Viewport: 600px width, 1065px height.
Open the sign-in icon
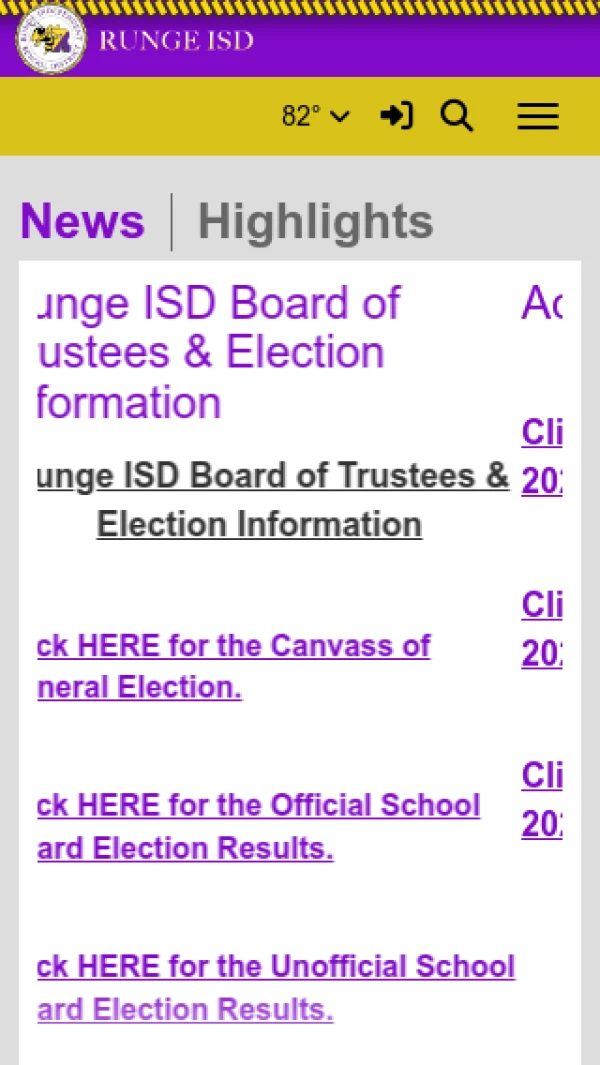click(396, 117)
